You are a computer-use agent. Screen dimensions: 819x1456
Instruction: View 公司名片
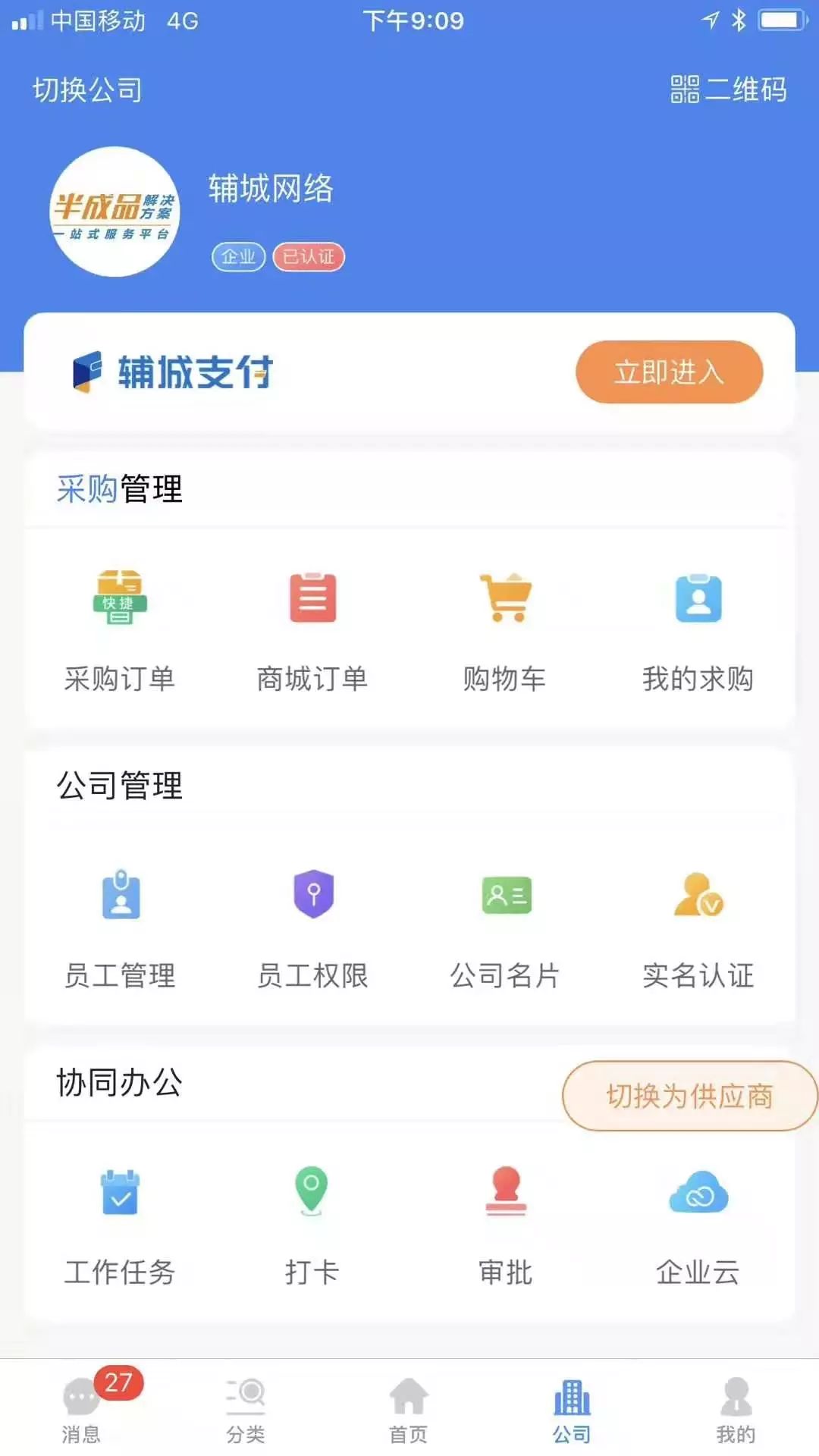pyautogui.click(x=505, y=927)
